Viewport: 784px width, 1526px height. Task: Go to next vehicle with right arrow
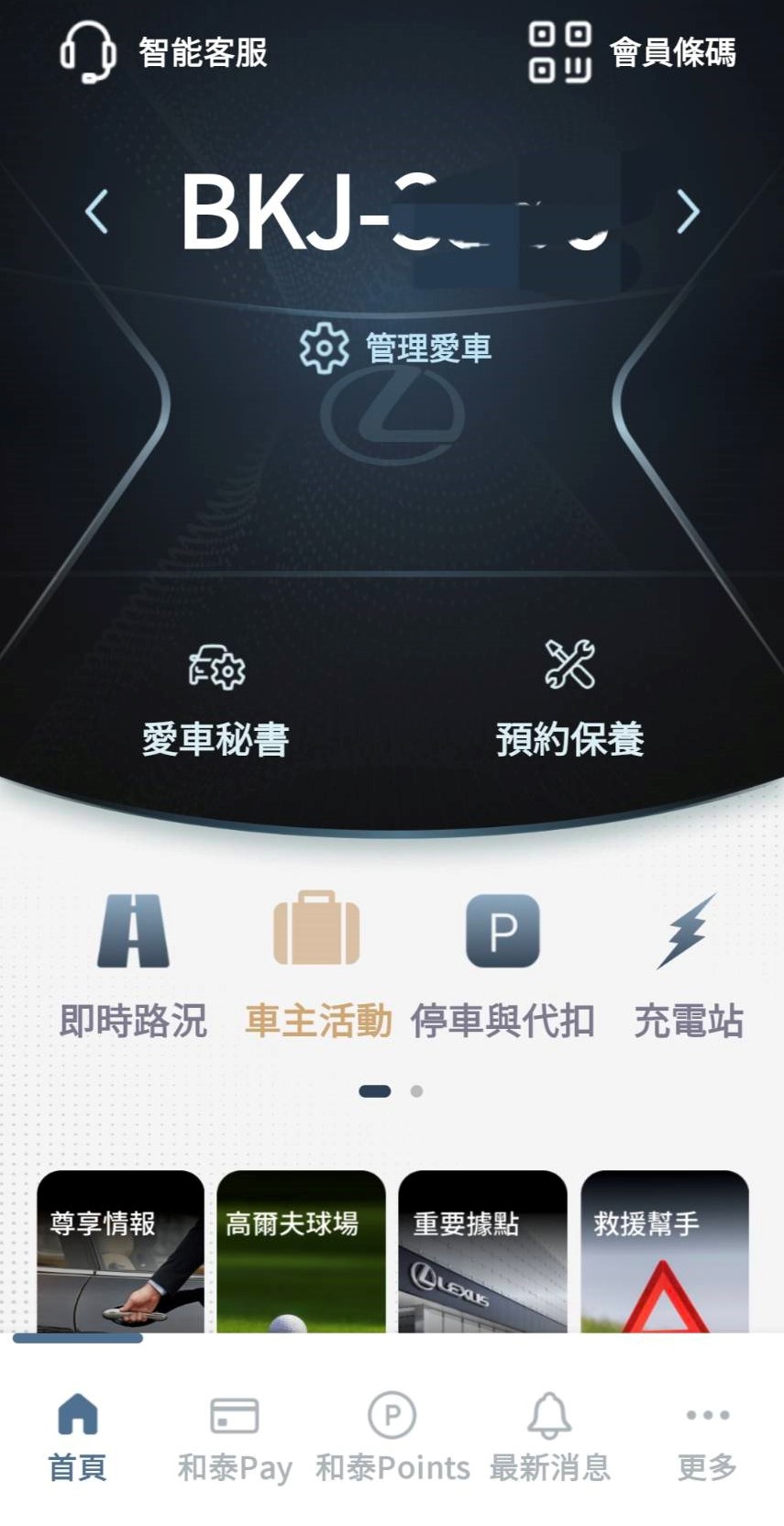click(688, 212)
